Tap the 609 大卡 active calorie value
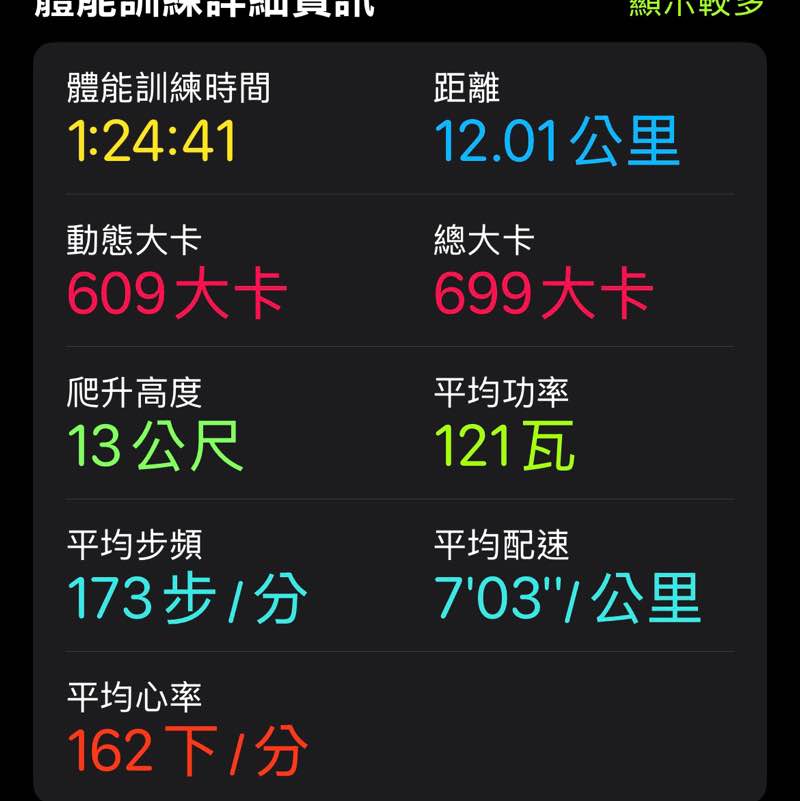Viewport: 800px width, 801px height. [x=175, y=290]
